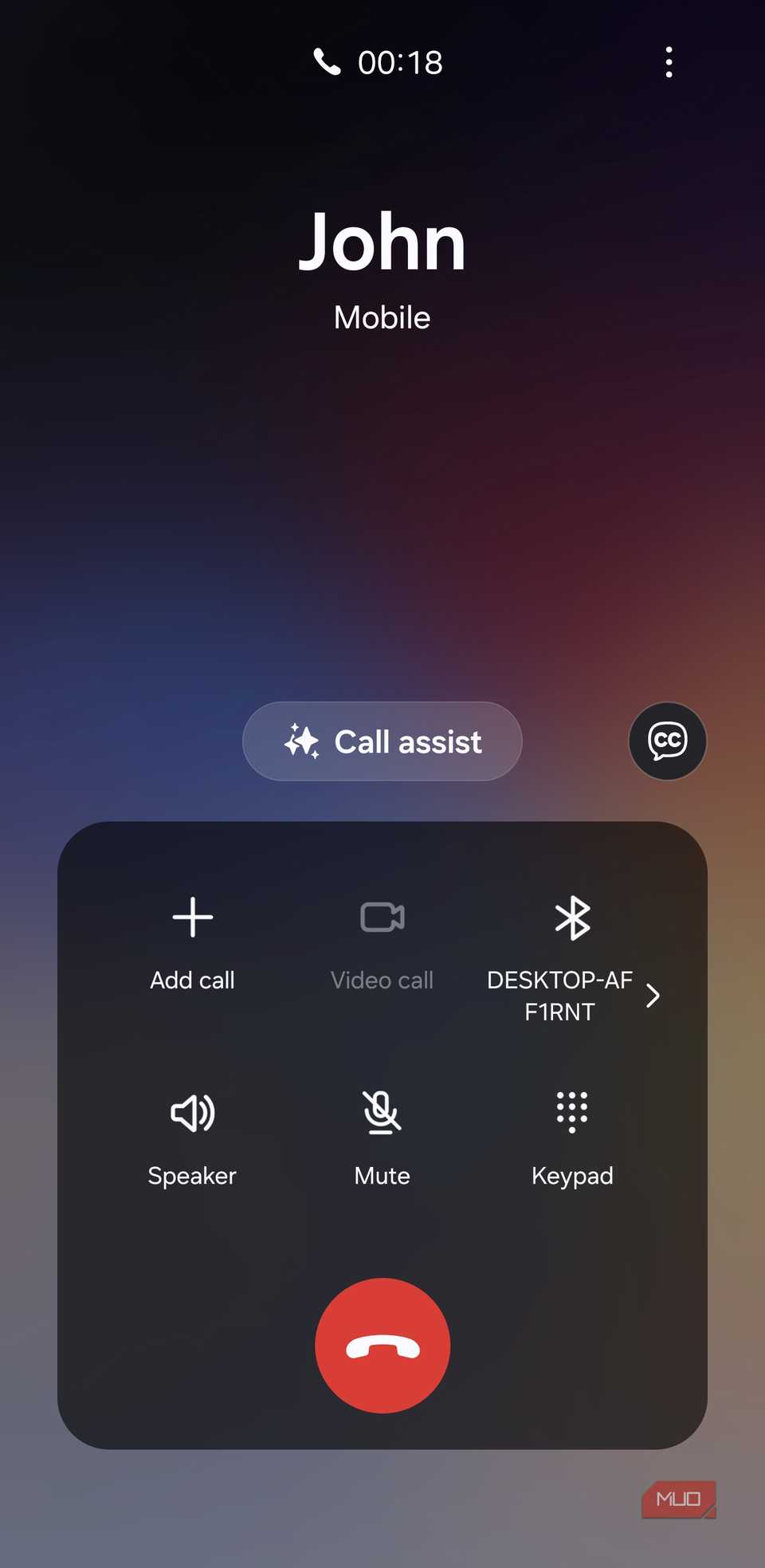
Task: Tap the phone icon beside the call timer
Action: (x=327, y=61)
